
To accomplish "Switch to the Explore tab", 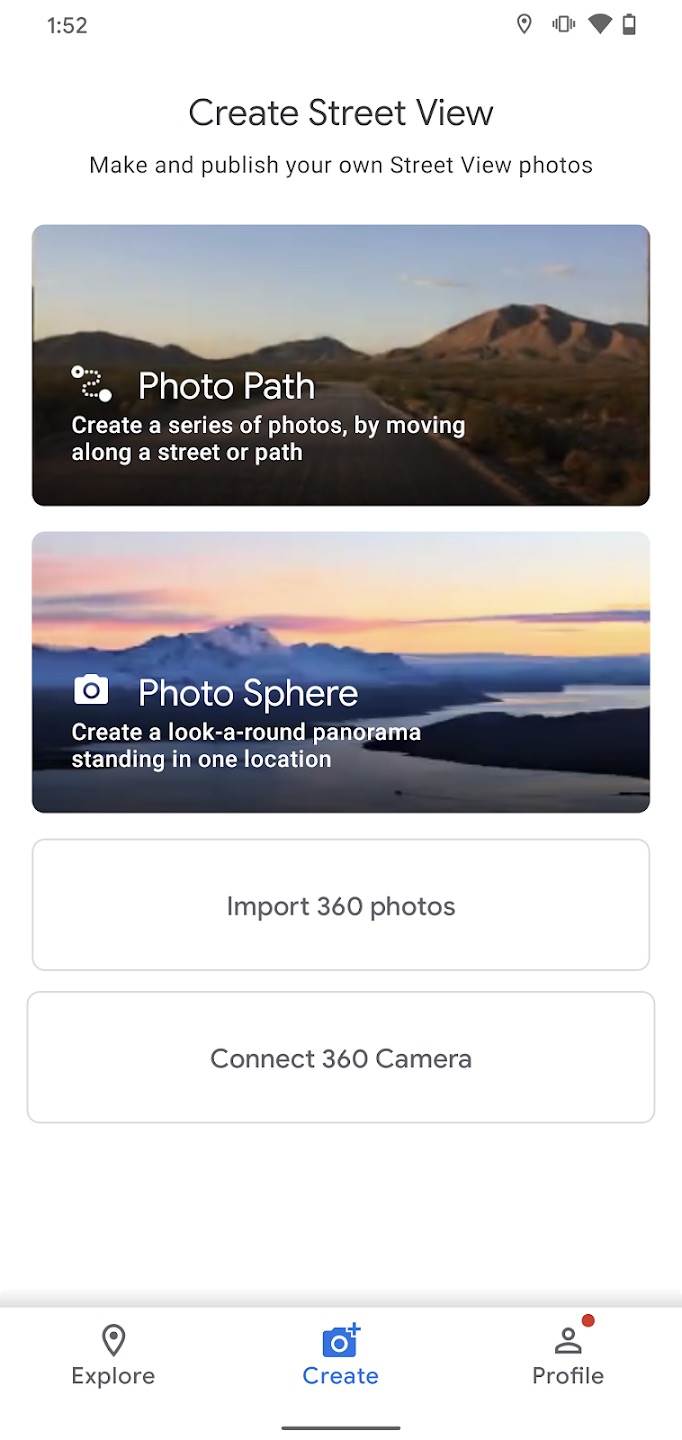I will coord(113,1355).
